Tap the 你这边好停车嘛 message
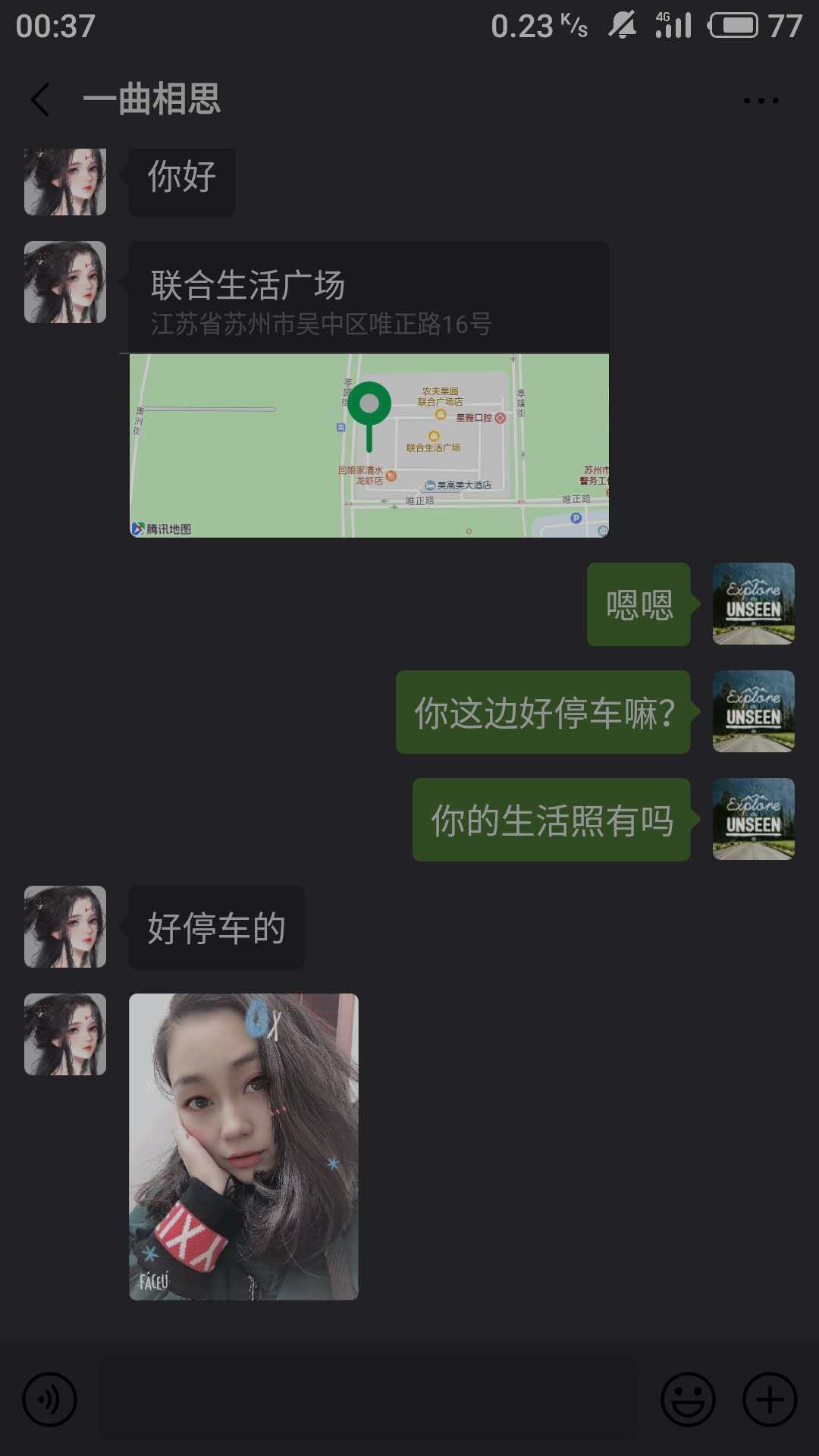Image resolution: width=819 pixels, height=1456 pixels. coord(543,713)
